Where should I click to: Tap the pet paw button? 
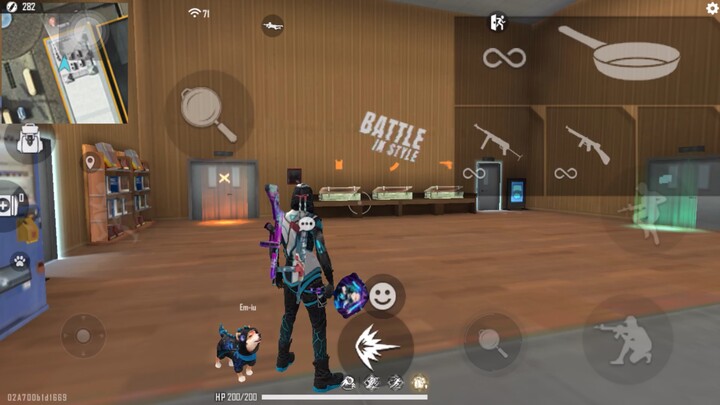pyautogui.click(x=19, y=260)
